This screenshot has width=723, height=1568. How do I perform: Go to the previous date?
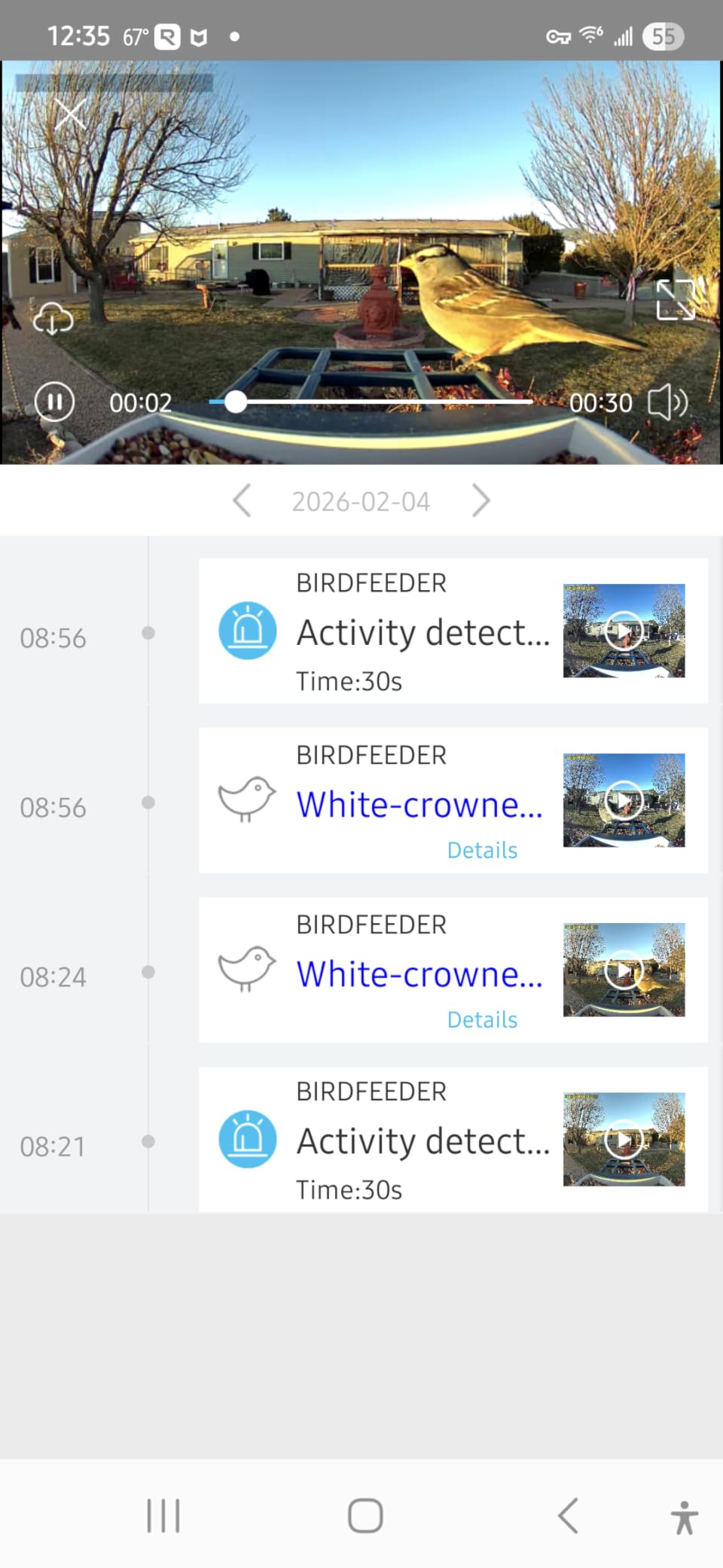pos(242,501)
